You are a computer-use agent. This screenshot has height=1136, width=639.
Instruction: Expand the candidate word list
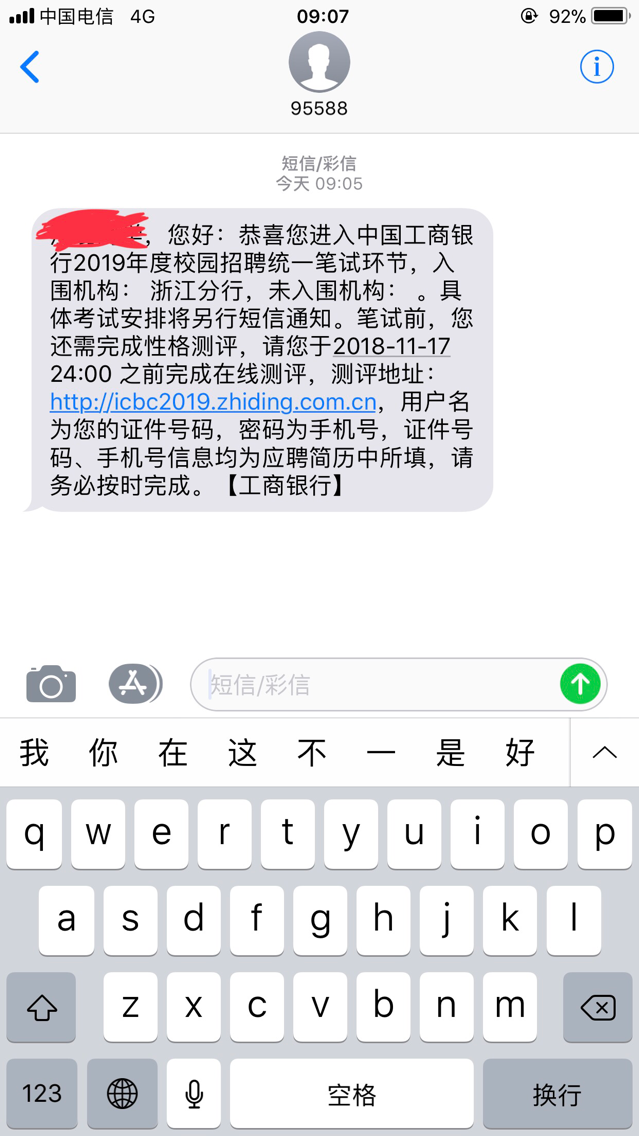[x=604, y=752]
